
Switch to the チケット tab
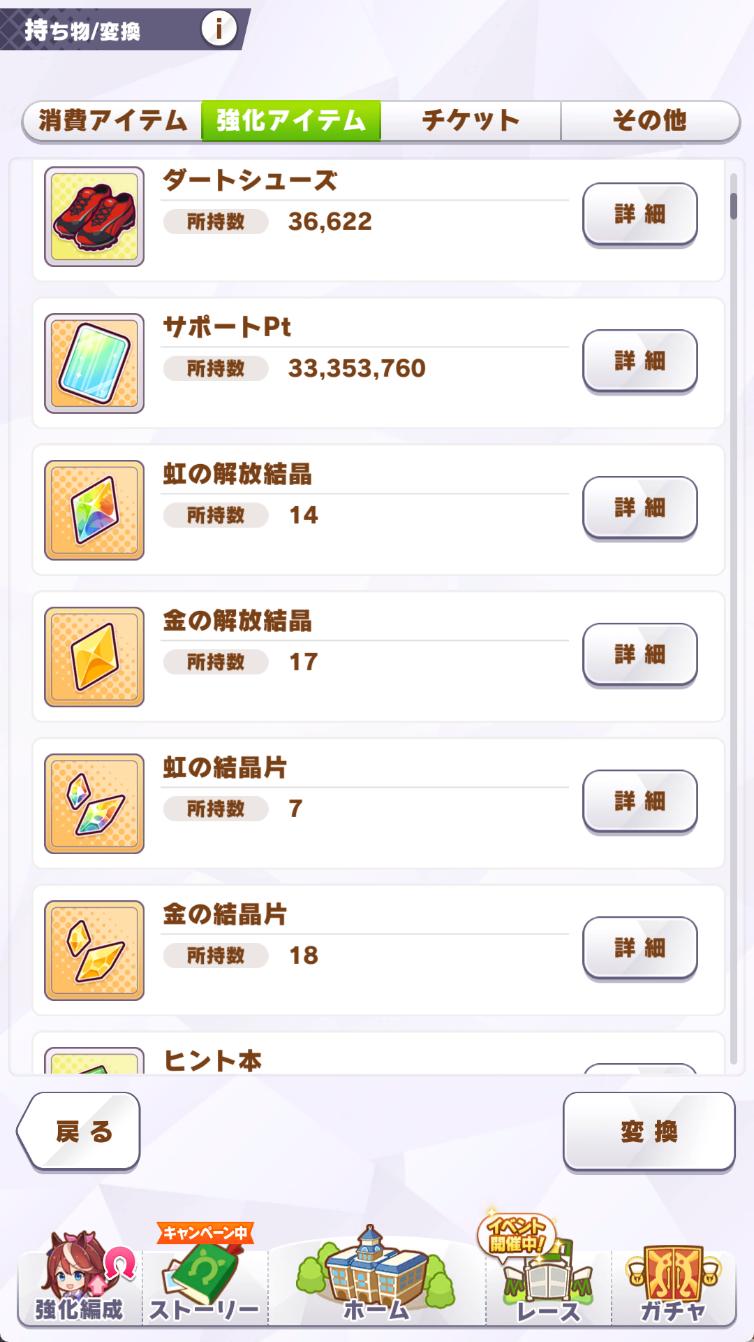pos(470,121)
